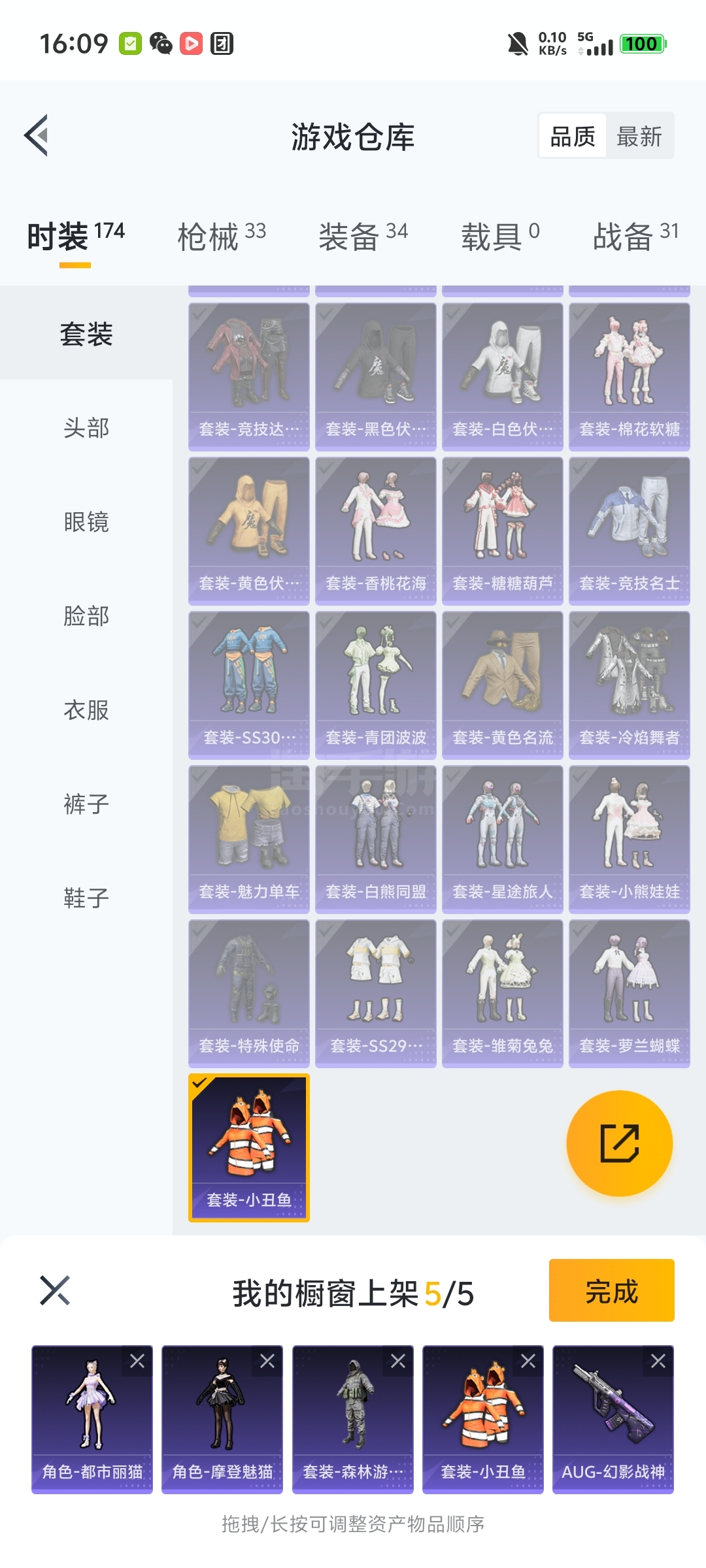This screenshot has height=1568, width=706.
Task: Open the 载具 tab
Action: pos(500,236)
